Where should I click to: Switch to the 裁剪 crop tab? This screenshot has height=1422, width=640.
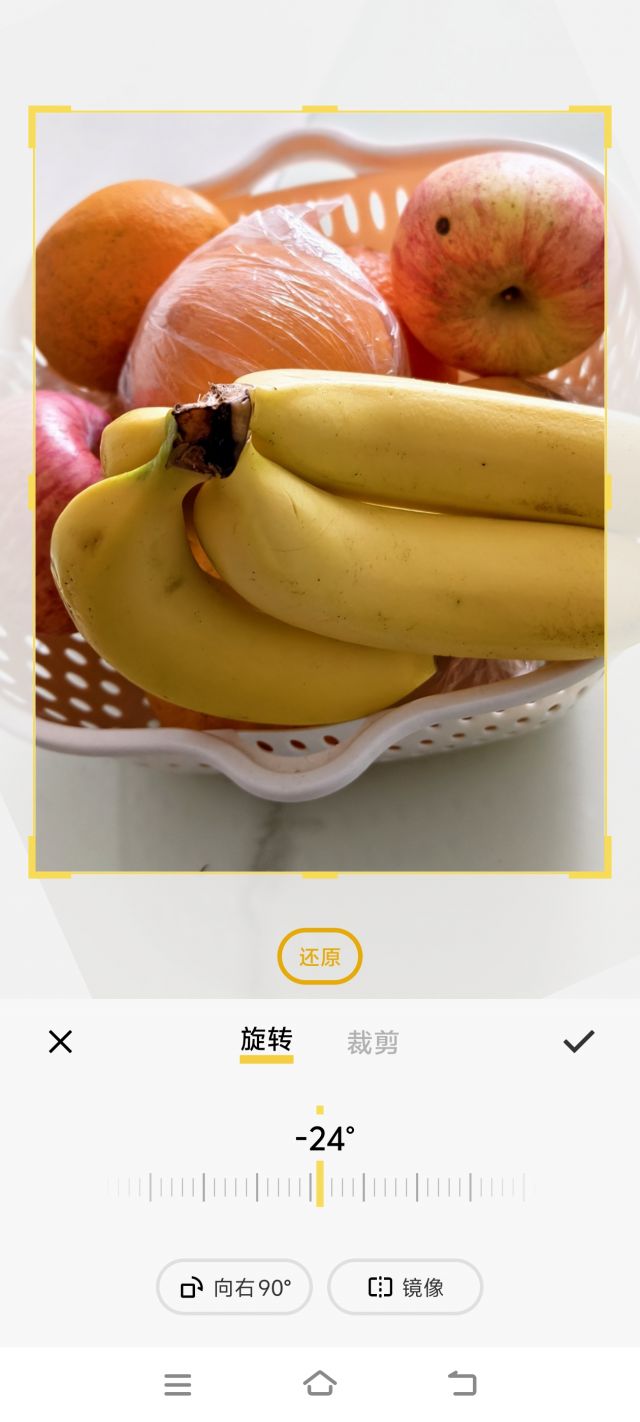point(373,1043)
